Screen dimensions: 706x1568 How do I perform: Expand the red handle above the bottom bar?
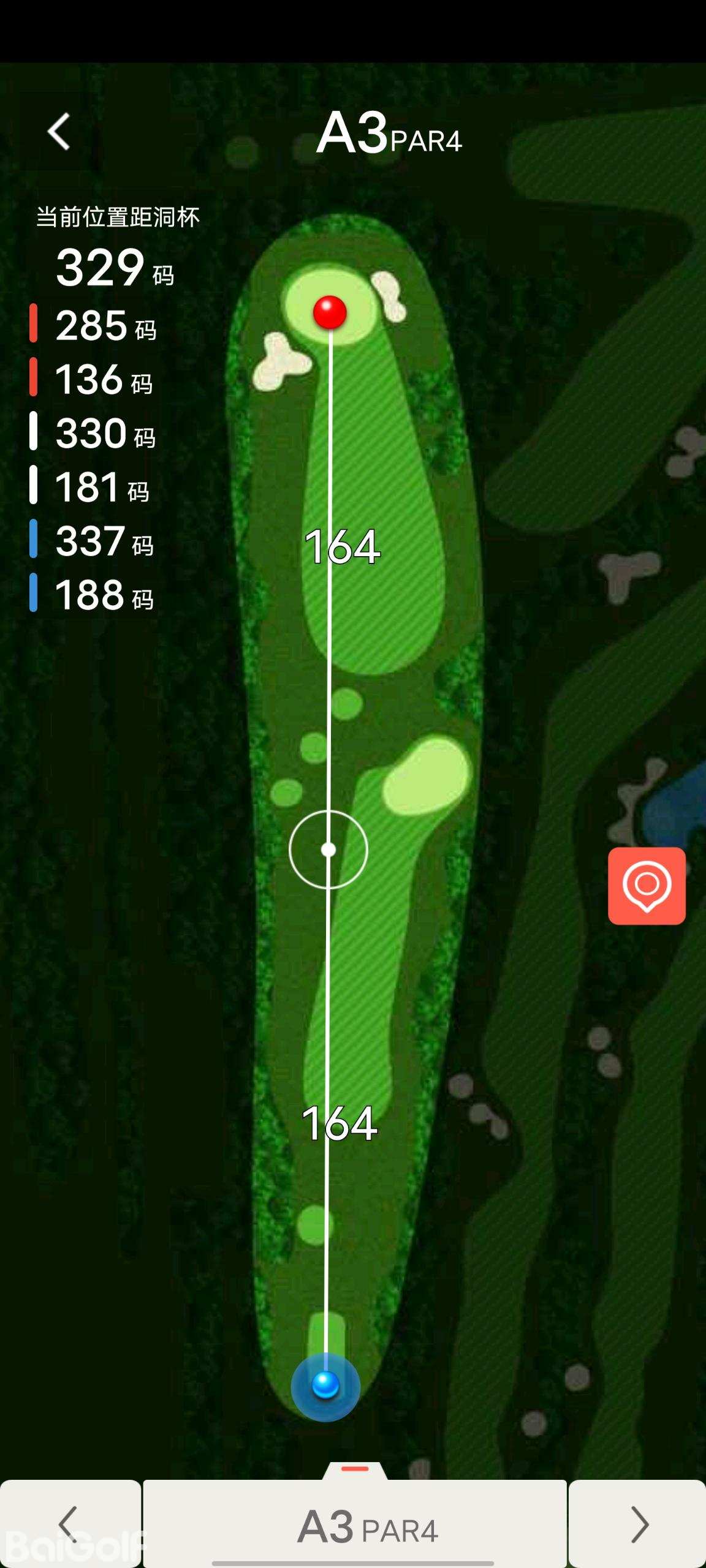point(355,1469)
